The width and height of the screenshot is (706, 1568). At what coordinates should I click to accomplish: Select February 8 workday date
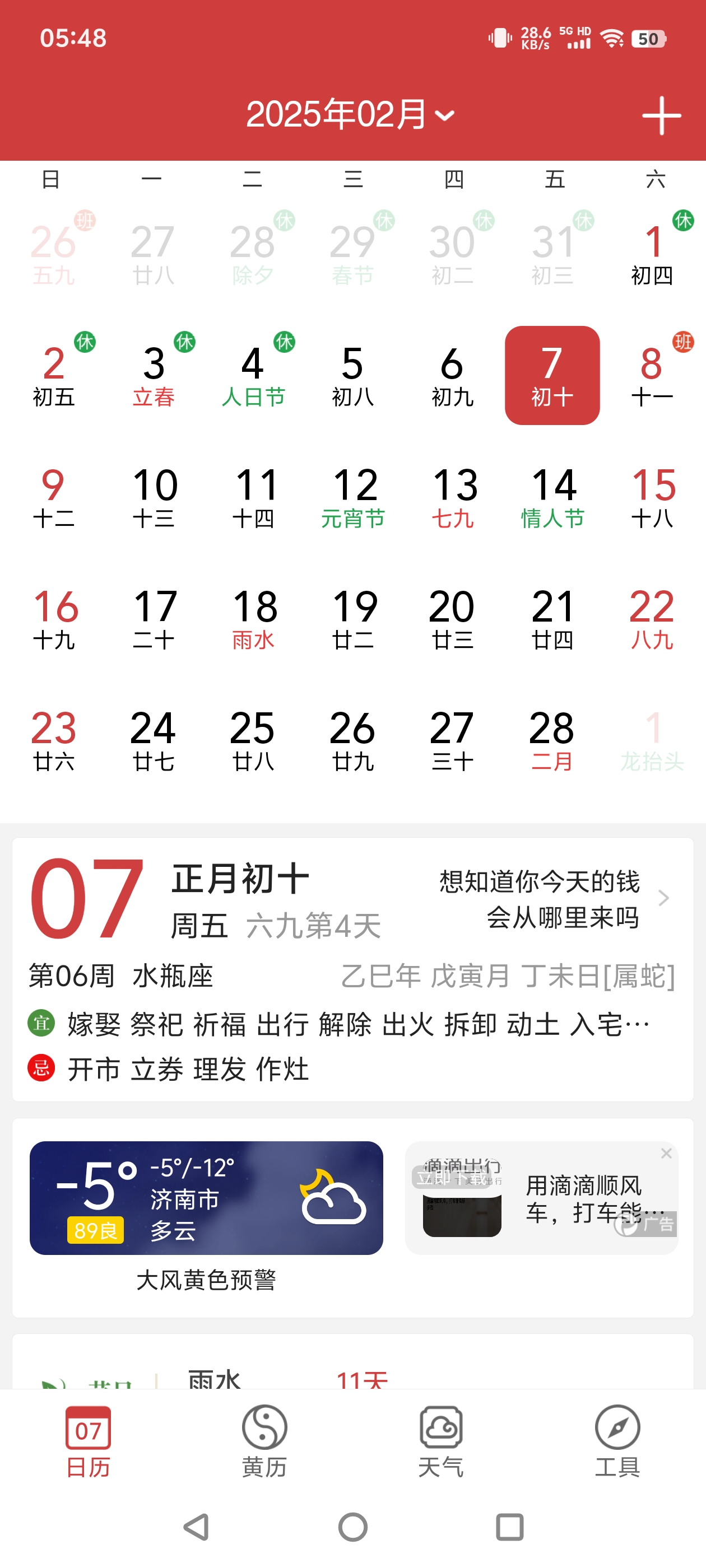coord(652,375)
